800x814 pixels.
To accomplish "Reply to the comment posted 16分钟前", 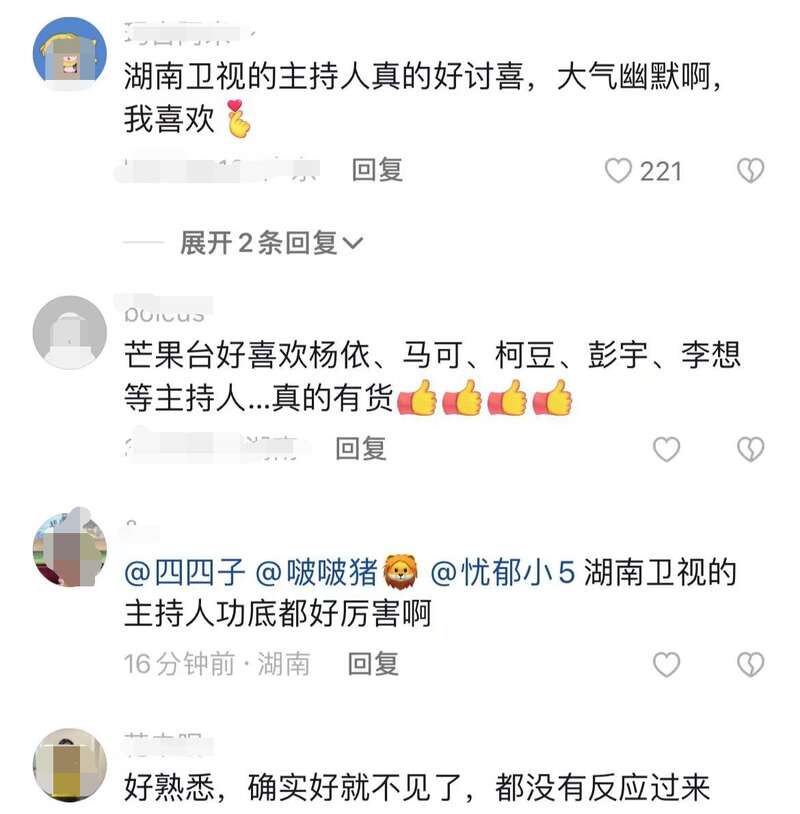I will point(373,662).
